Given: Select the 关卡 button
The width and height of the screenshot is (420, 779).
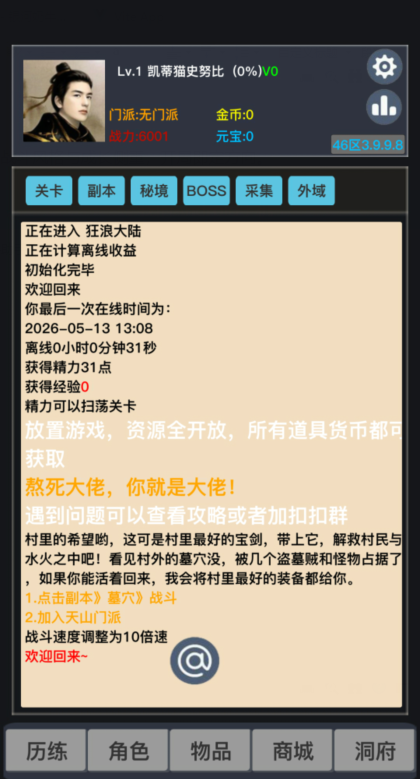Looking at the screenshot, I should 49,191.
